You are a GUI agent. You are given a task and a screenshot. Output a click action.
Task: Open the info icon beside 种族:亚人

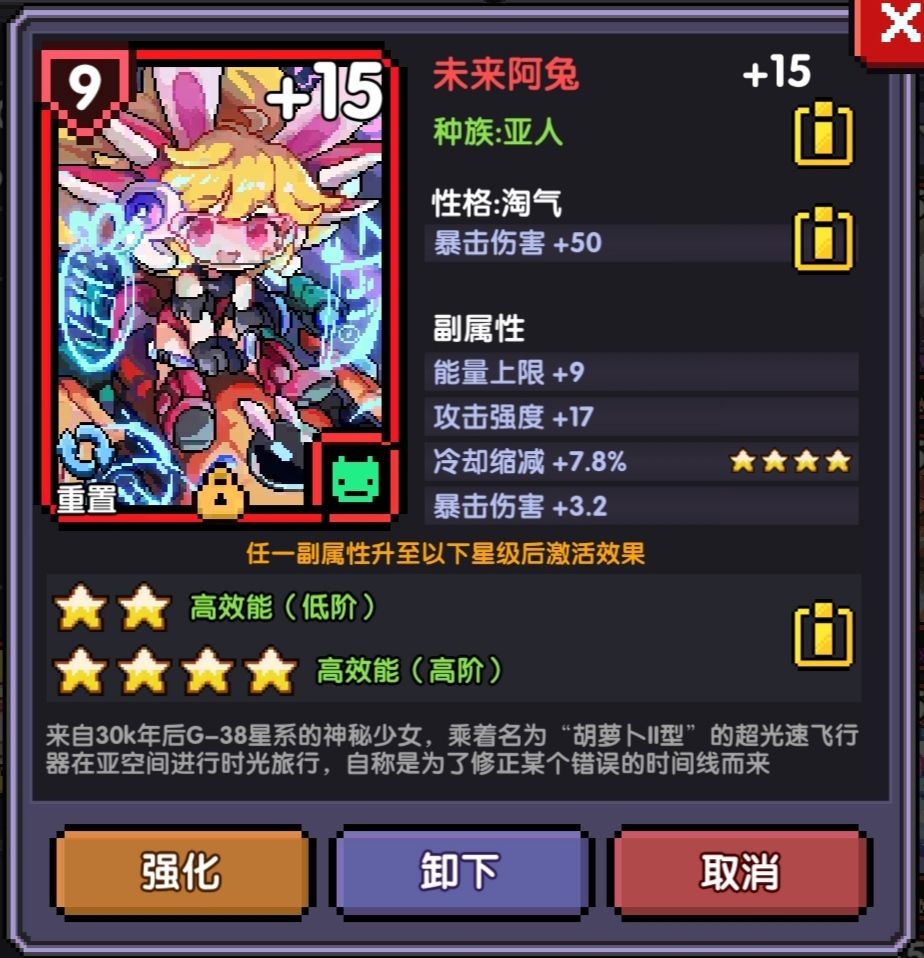coord(822,135)
